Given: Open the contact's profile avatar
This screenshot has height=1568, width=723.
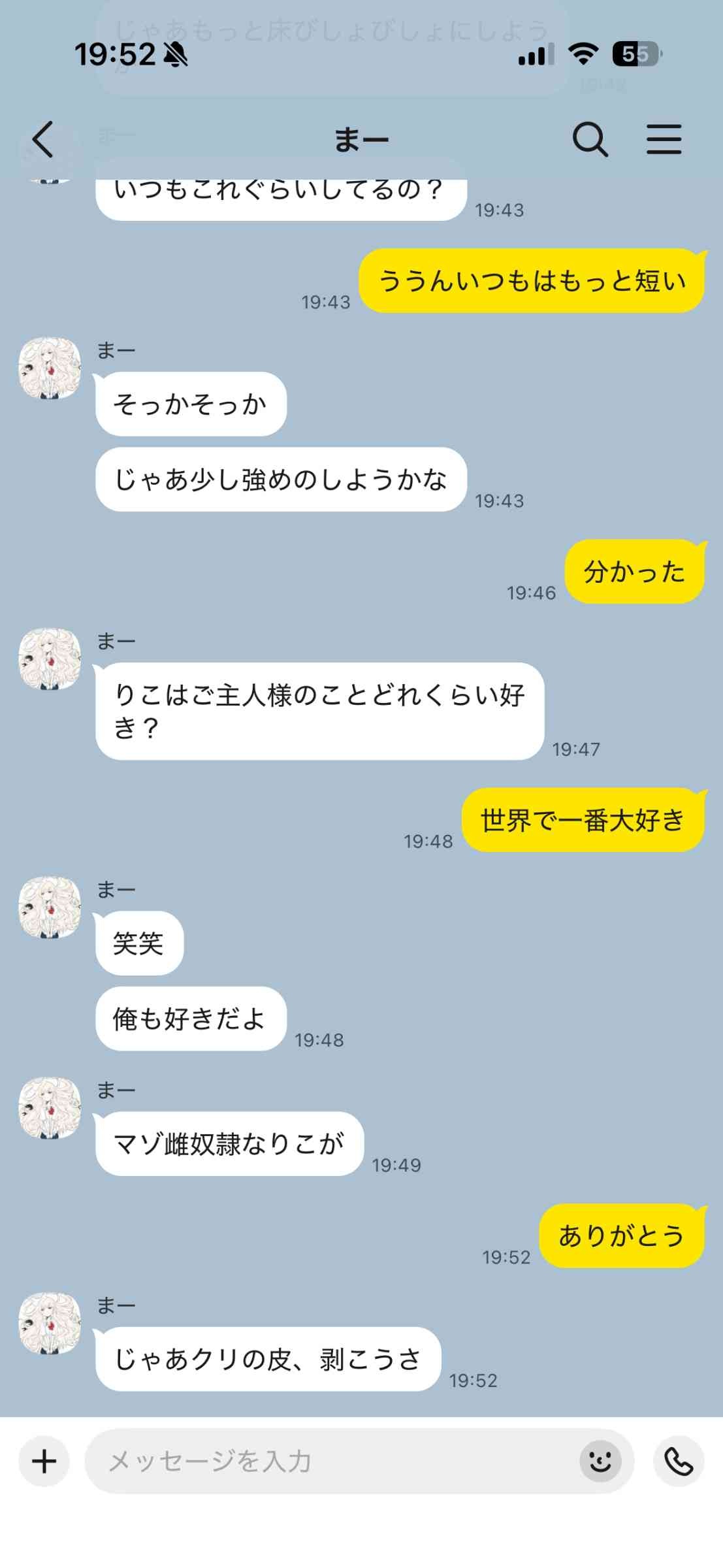Looking at the screenshot, I should click(x=50, y=1323).
